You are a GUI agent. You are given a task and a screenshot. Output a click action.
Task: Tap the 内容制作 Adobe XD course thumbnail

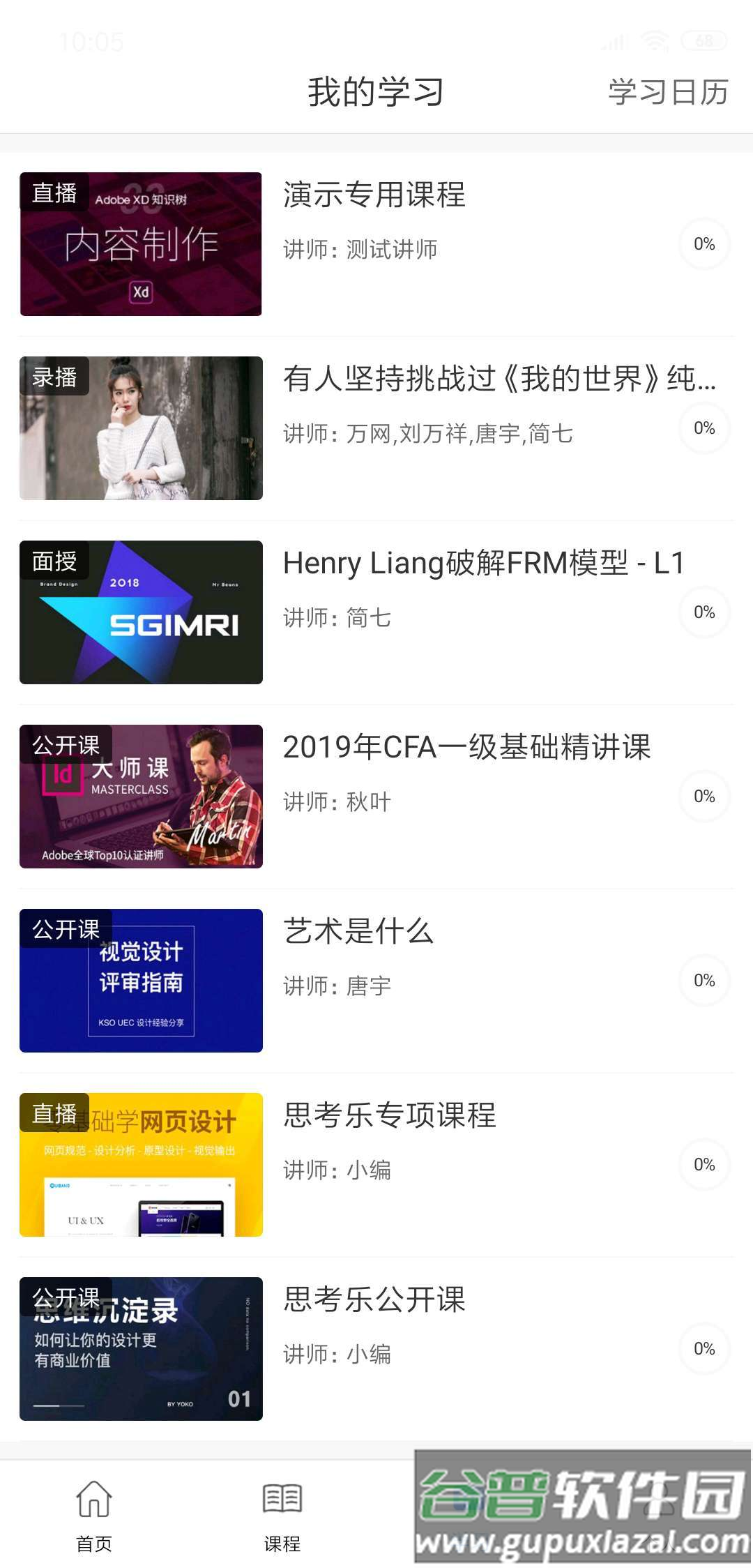[x=141, y=244]
